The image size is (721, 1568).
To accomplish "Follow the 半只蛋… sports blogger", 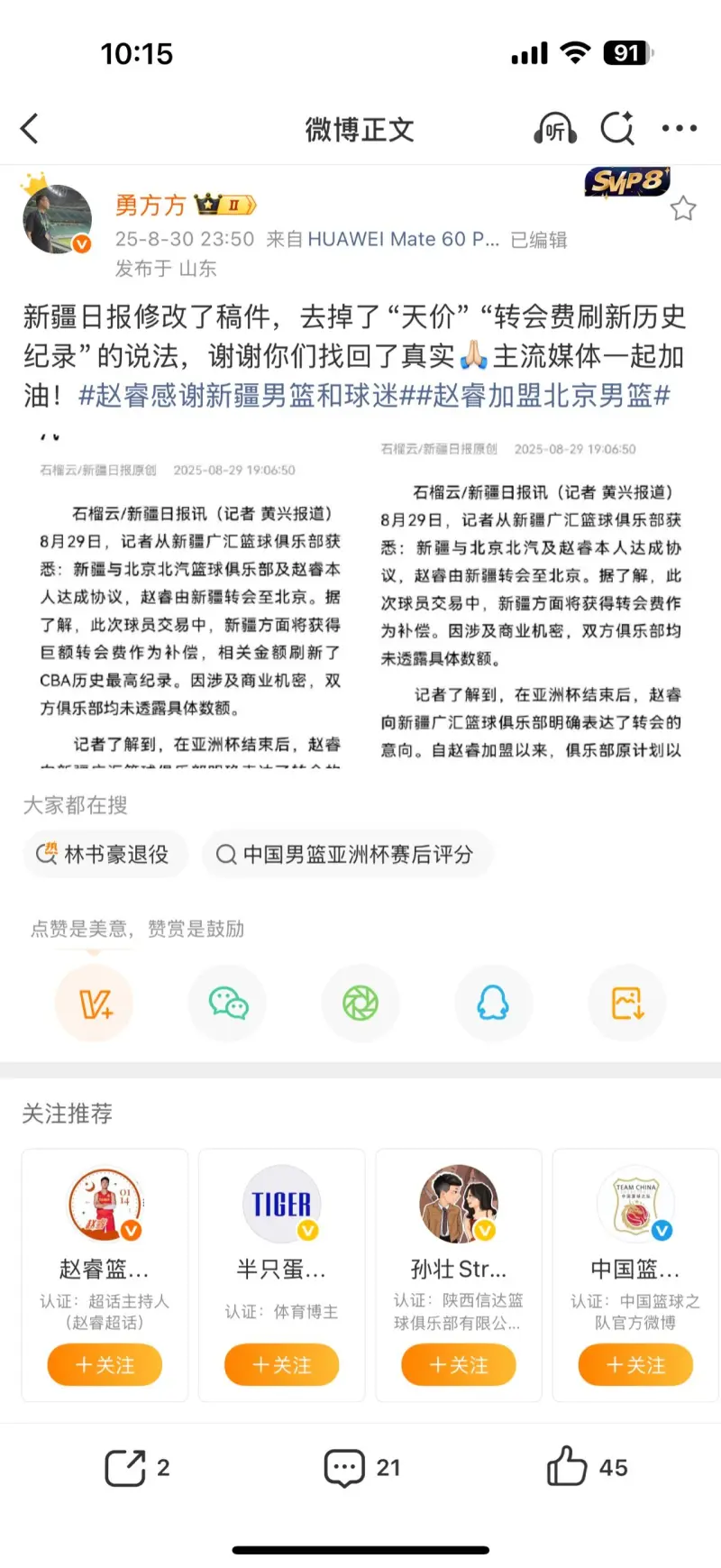I will tap(281, 1364).
